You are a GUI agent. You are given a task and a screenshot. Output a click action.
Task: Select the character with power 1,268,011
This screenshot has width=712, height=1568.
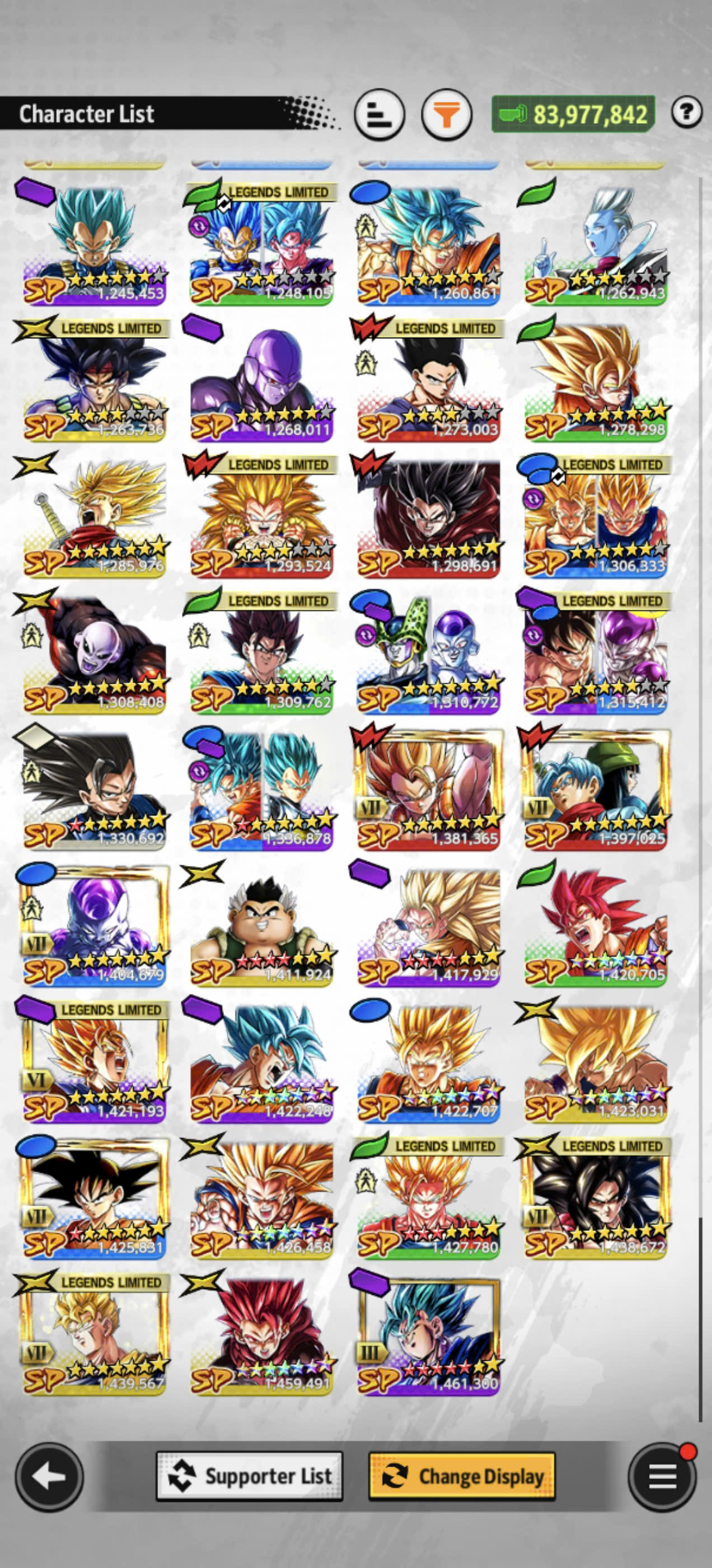tap(261, 379)
